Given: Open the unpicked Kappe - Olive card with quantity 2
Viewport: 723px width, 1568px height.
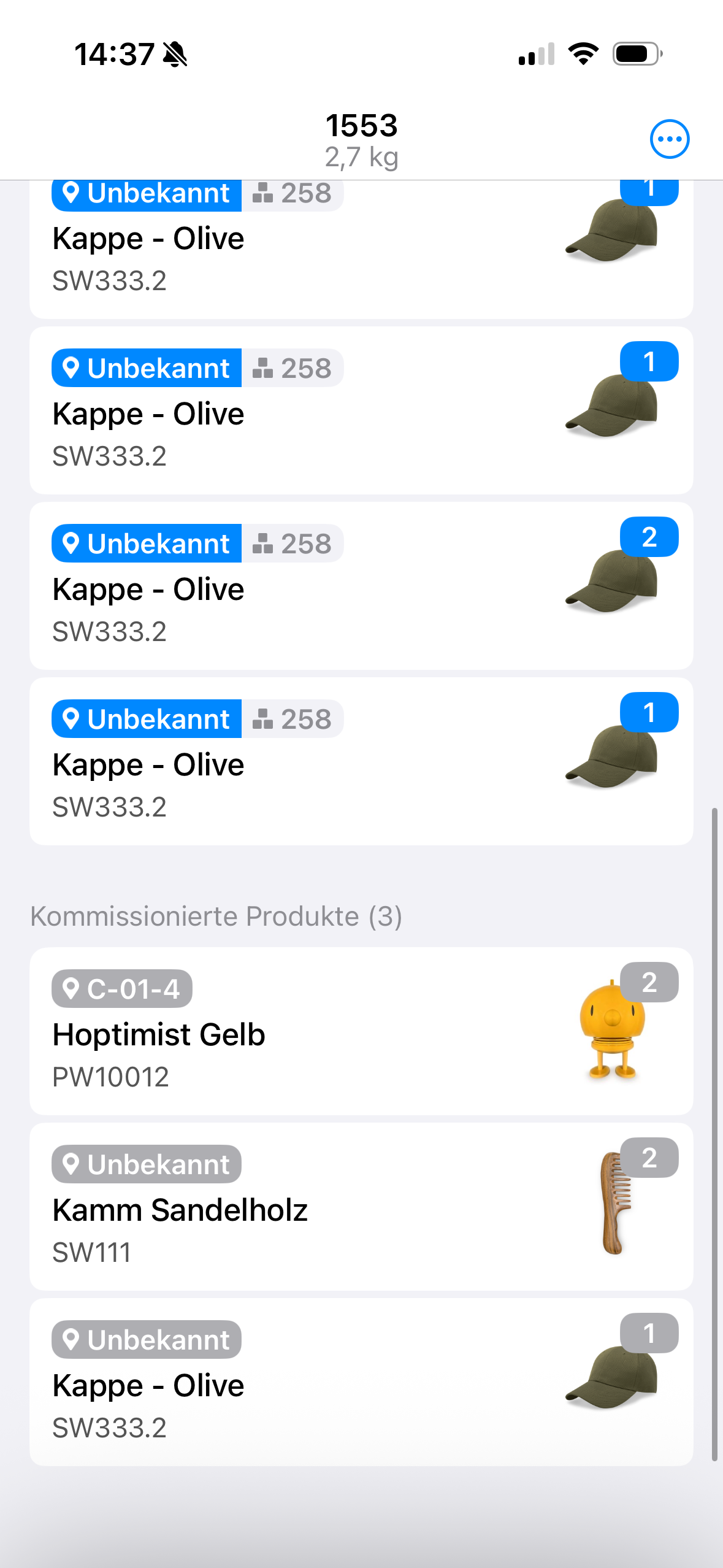Looking at the screenshot, I should pos(361,586).
